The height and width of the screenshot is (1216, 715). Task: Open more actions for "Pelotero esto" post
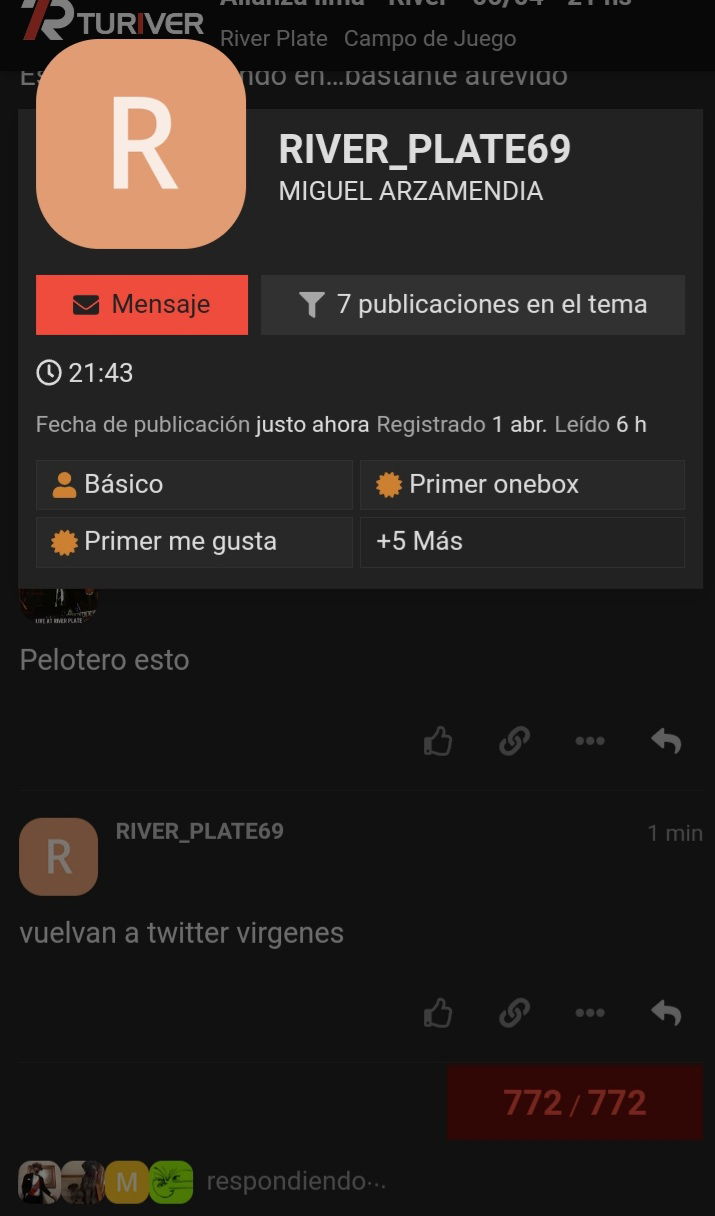click(x=590, y=741)
